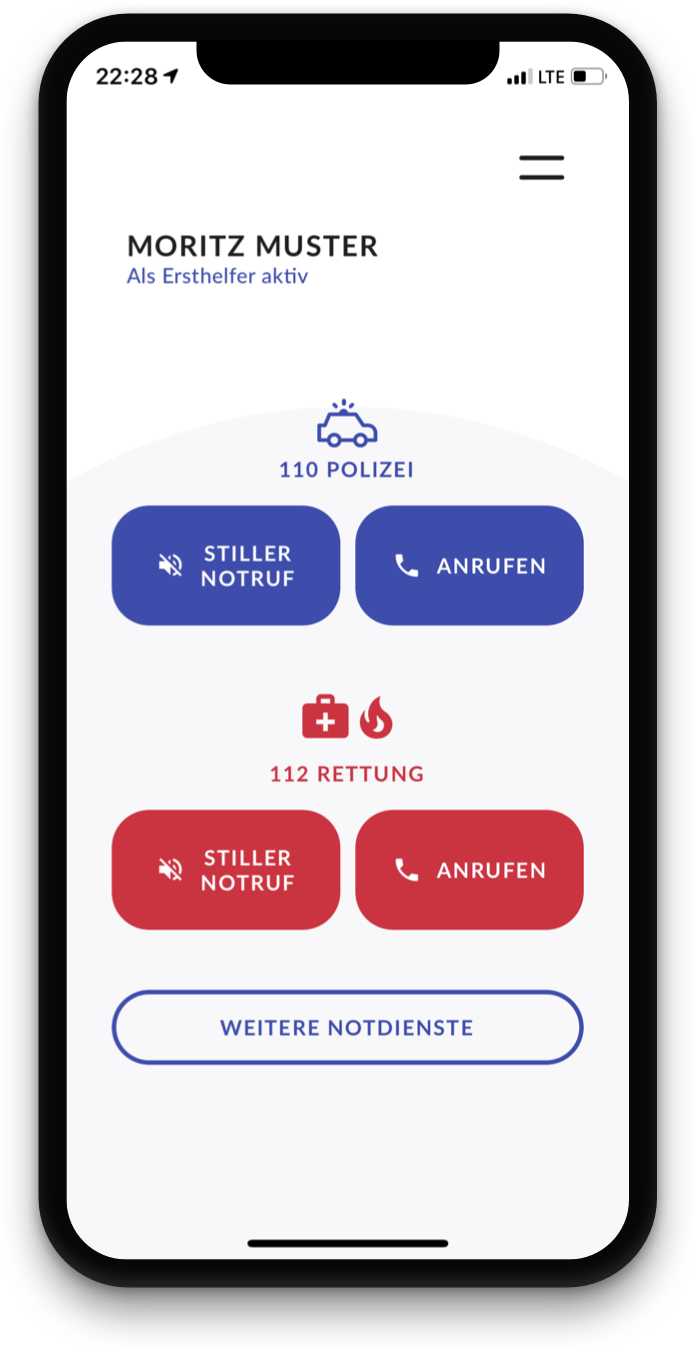Send a silent emergency call to 110 Polizei

tap(226, 566)
